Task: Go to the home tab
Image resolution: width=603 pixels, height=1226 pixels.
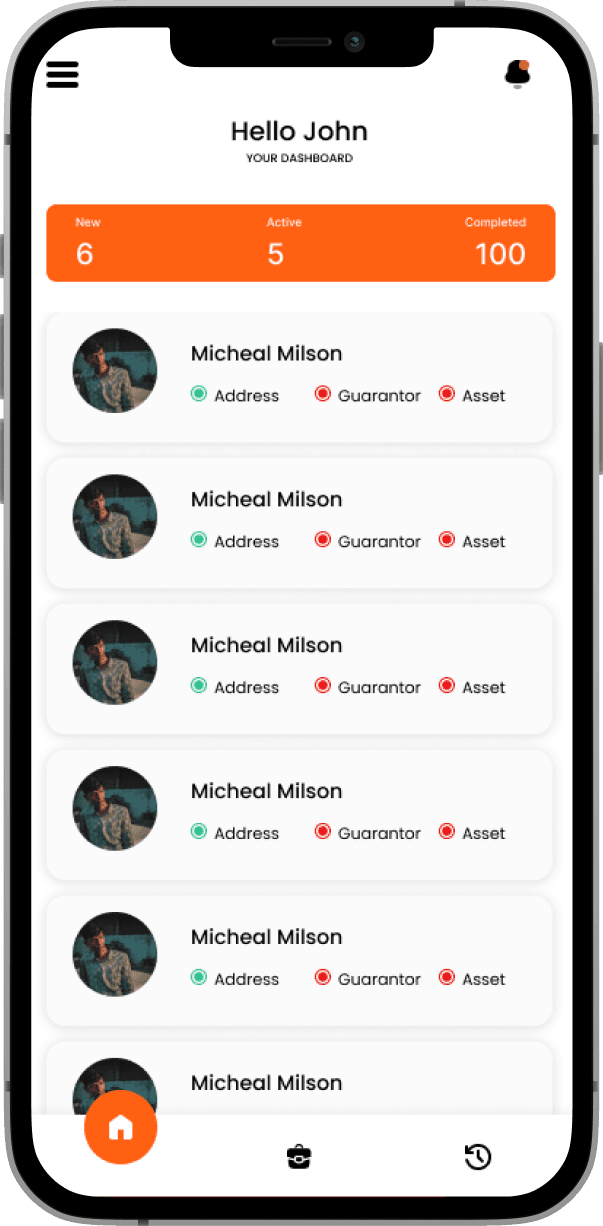Action: [x=120, y=1128]
